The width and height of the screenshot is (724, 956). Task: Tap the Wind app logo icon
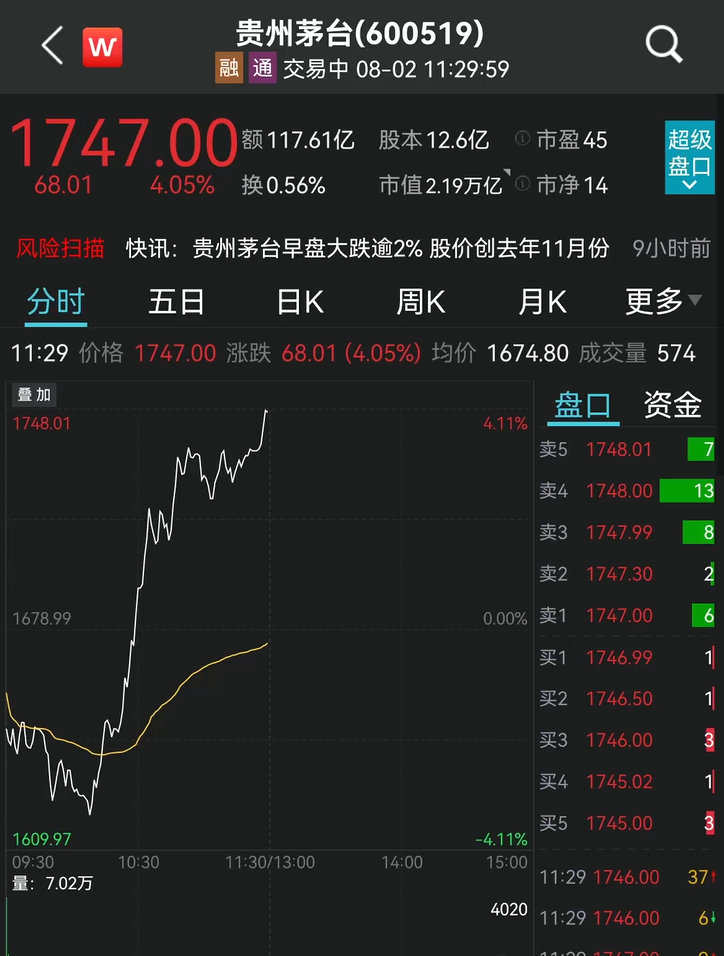100,45
